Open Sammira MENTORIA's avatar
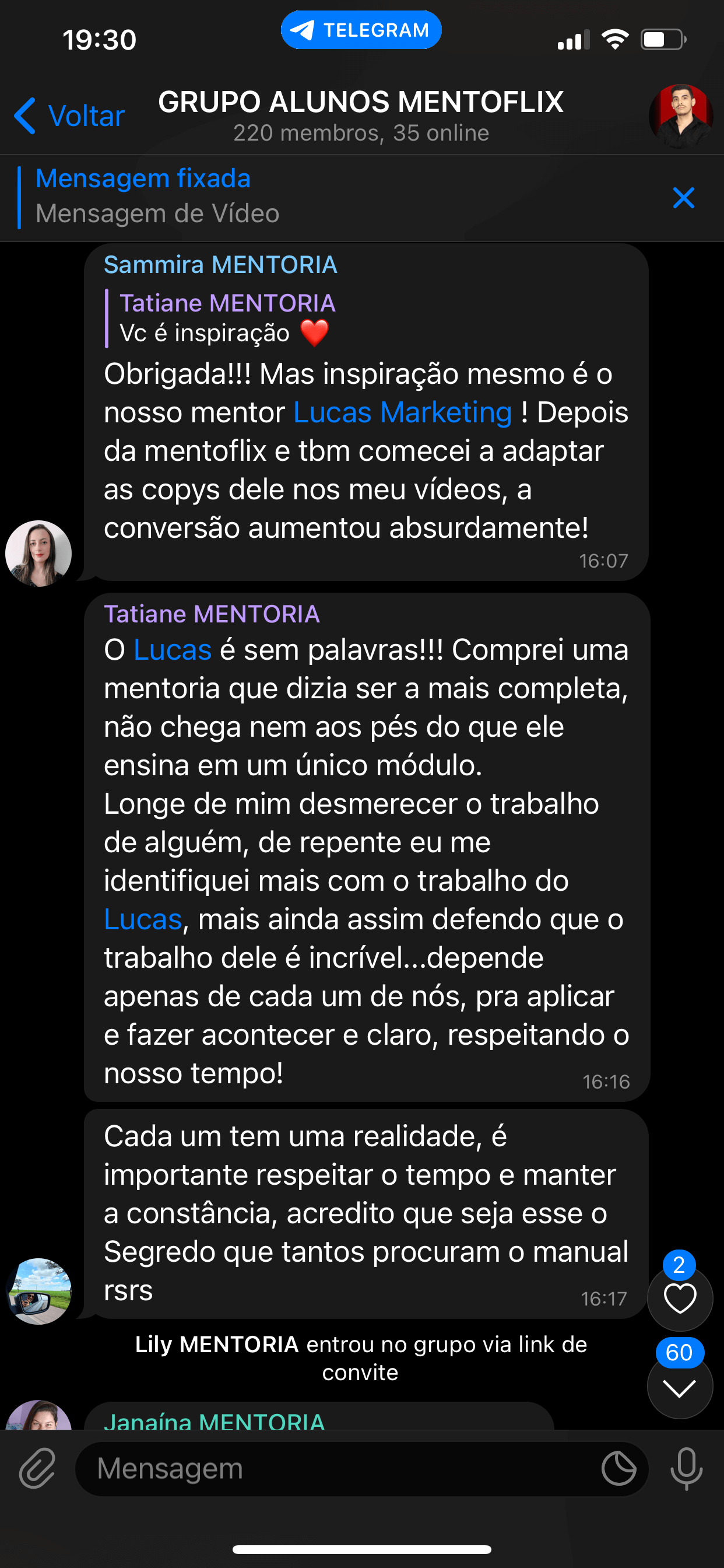This screenshot has height=1568, width=724. (38, 554)
